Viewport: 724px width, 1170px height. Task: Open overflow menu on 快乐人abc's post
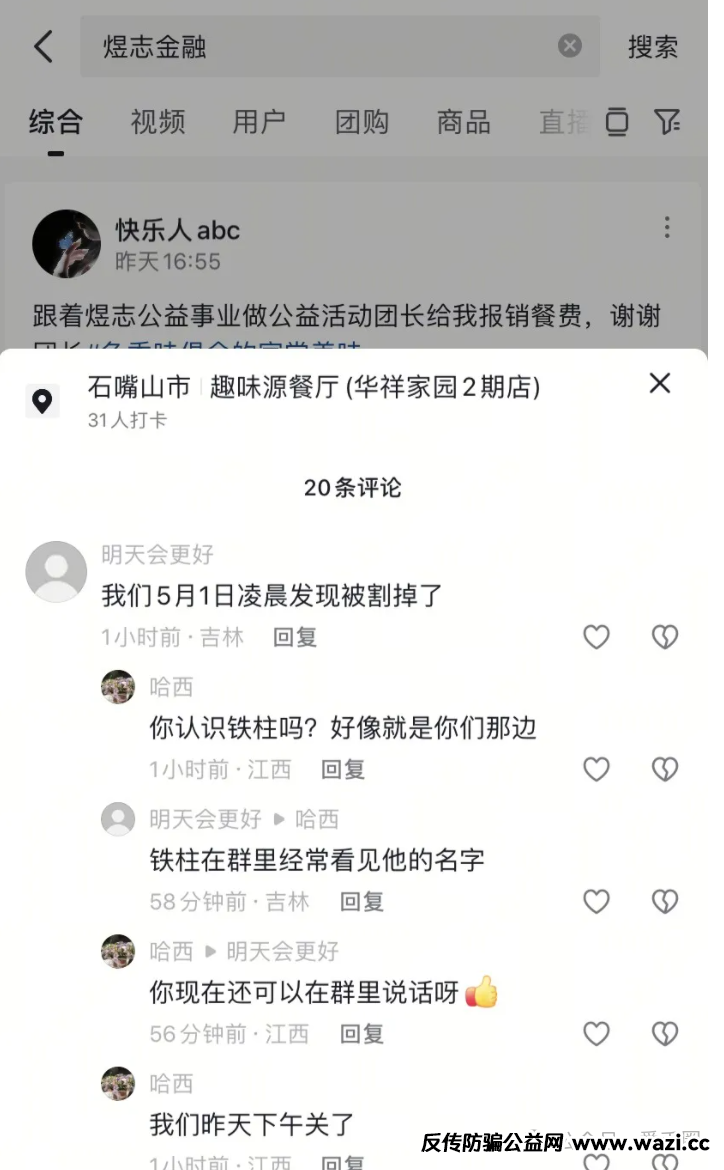coord(667,228)
